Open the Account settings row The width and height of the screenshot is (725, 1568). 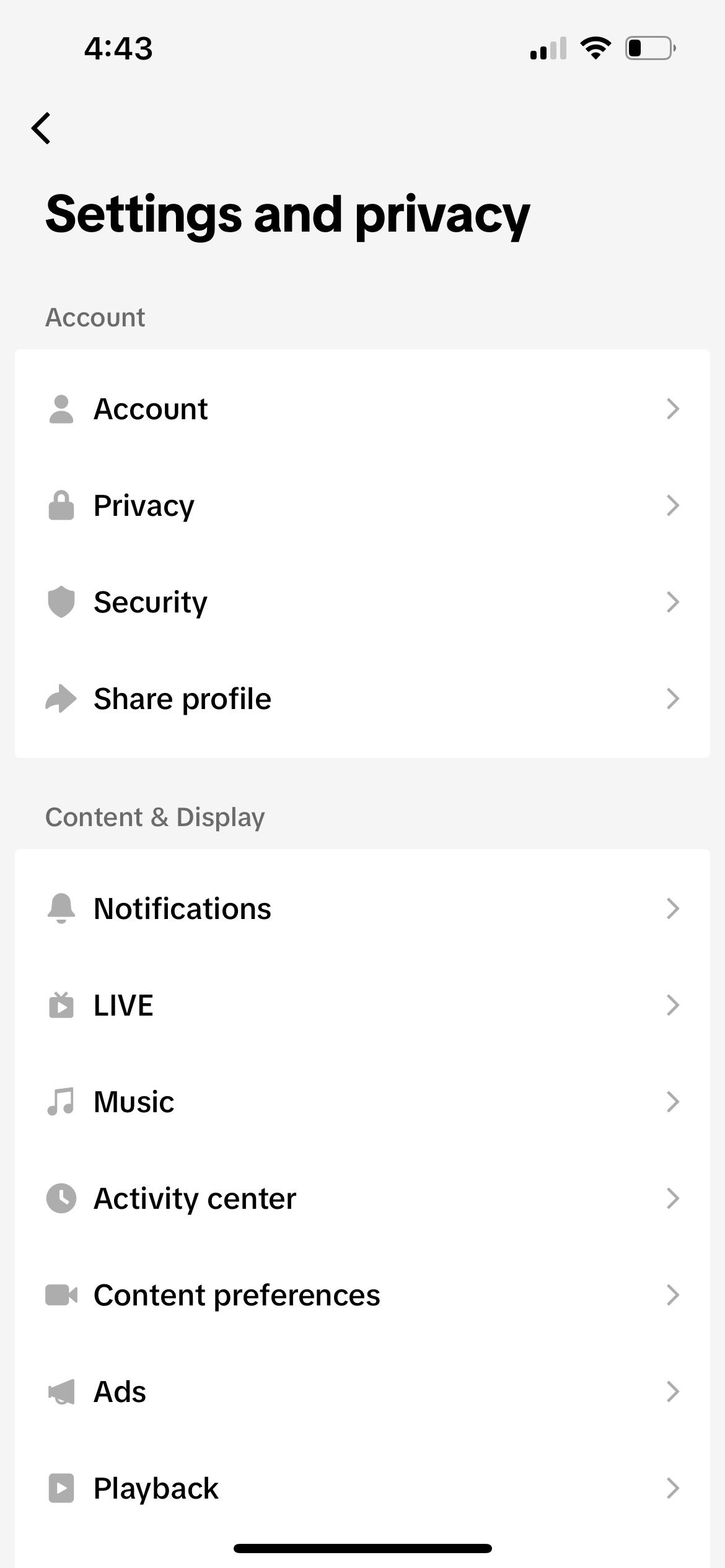click(362, 407)
